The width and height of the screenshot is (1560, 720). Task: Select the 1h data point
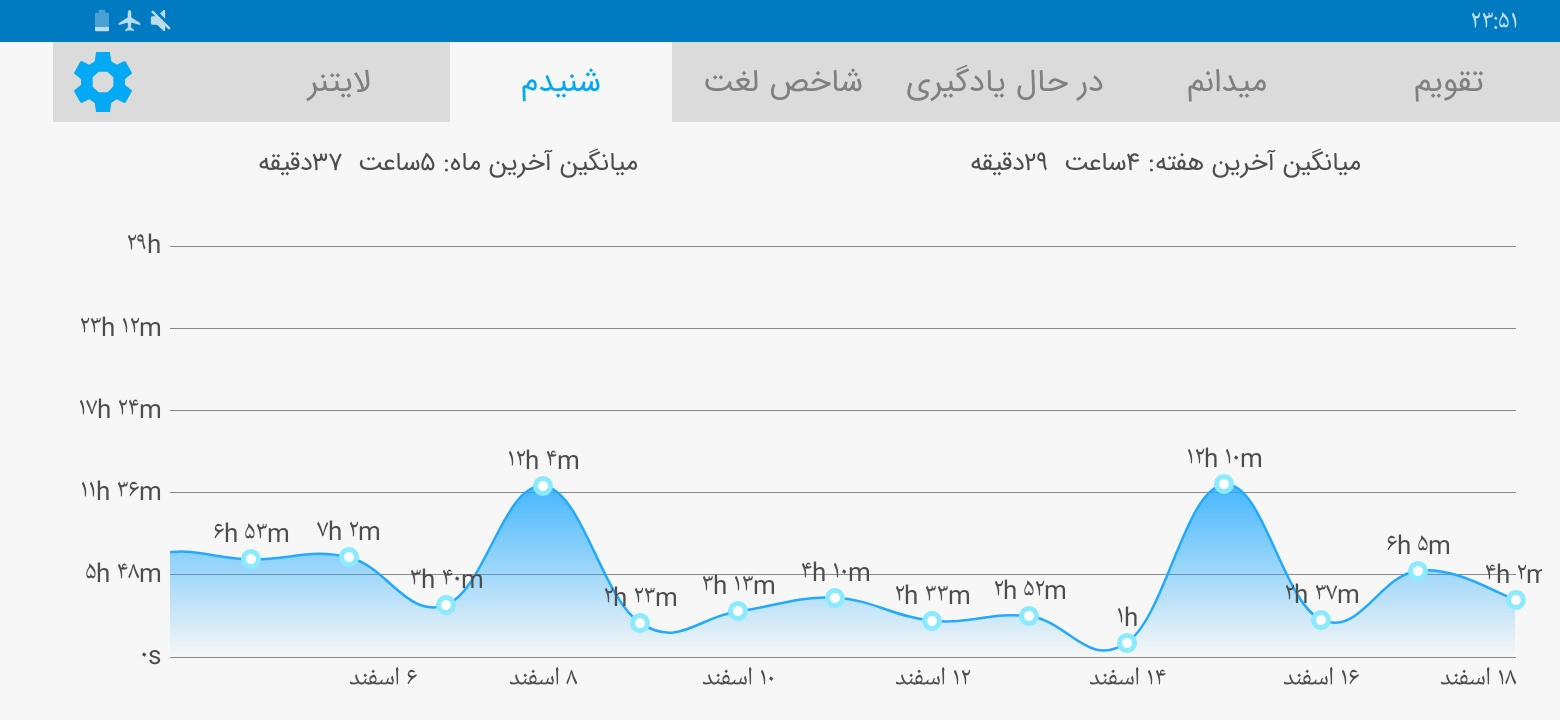1127,643
